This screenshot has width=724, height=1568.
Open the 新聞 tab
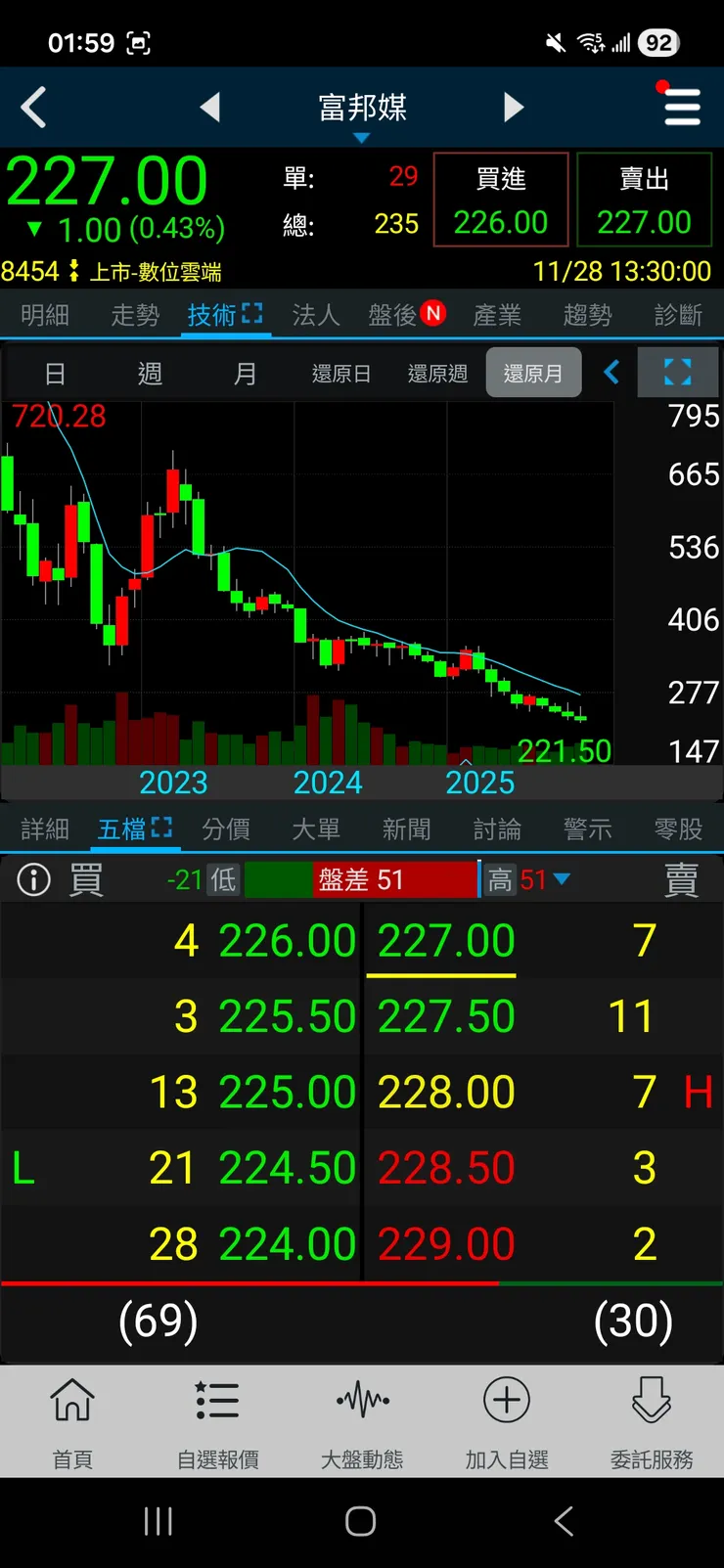point(406,829)
